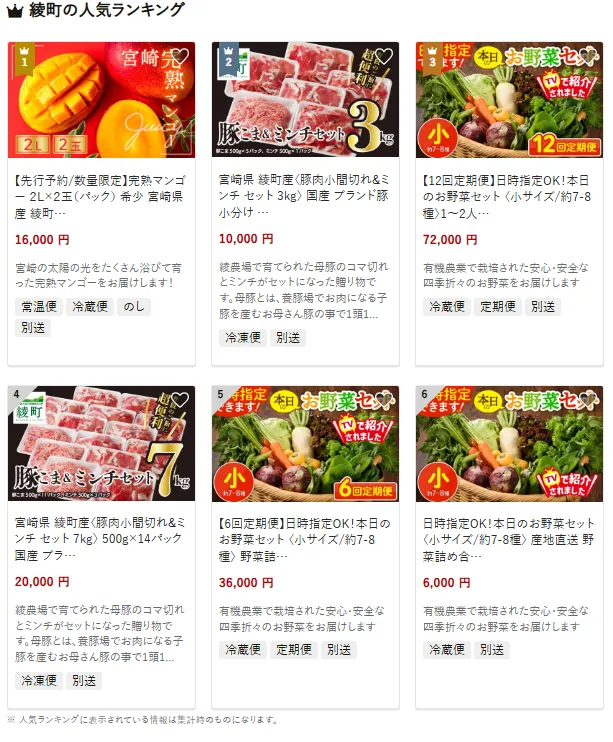Open the 6,000円 お野菜セット product card
Viewport: 613px width, 742px height.
click(508, 536)
